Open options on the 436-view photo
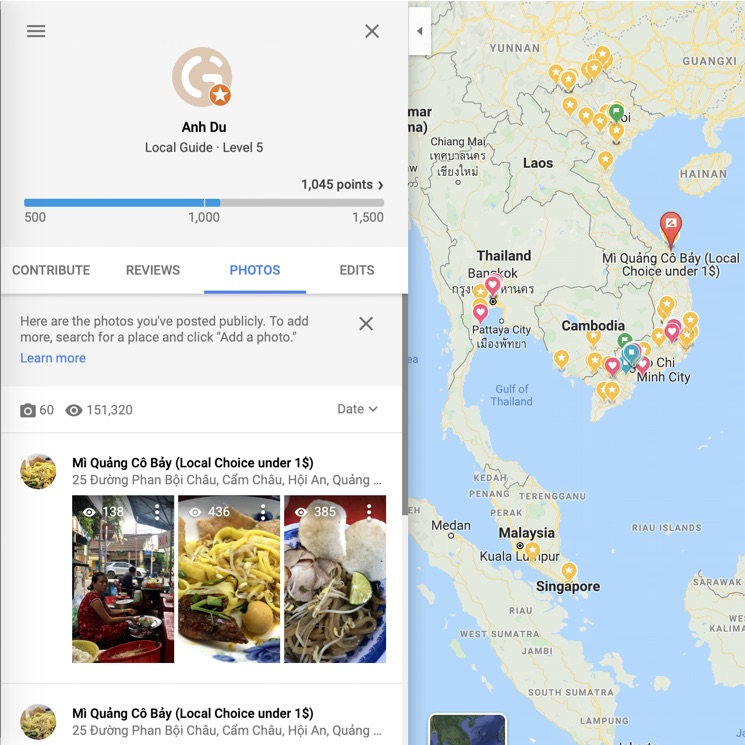This screenshot has width=745, height=745. (263, 512)
